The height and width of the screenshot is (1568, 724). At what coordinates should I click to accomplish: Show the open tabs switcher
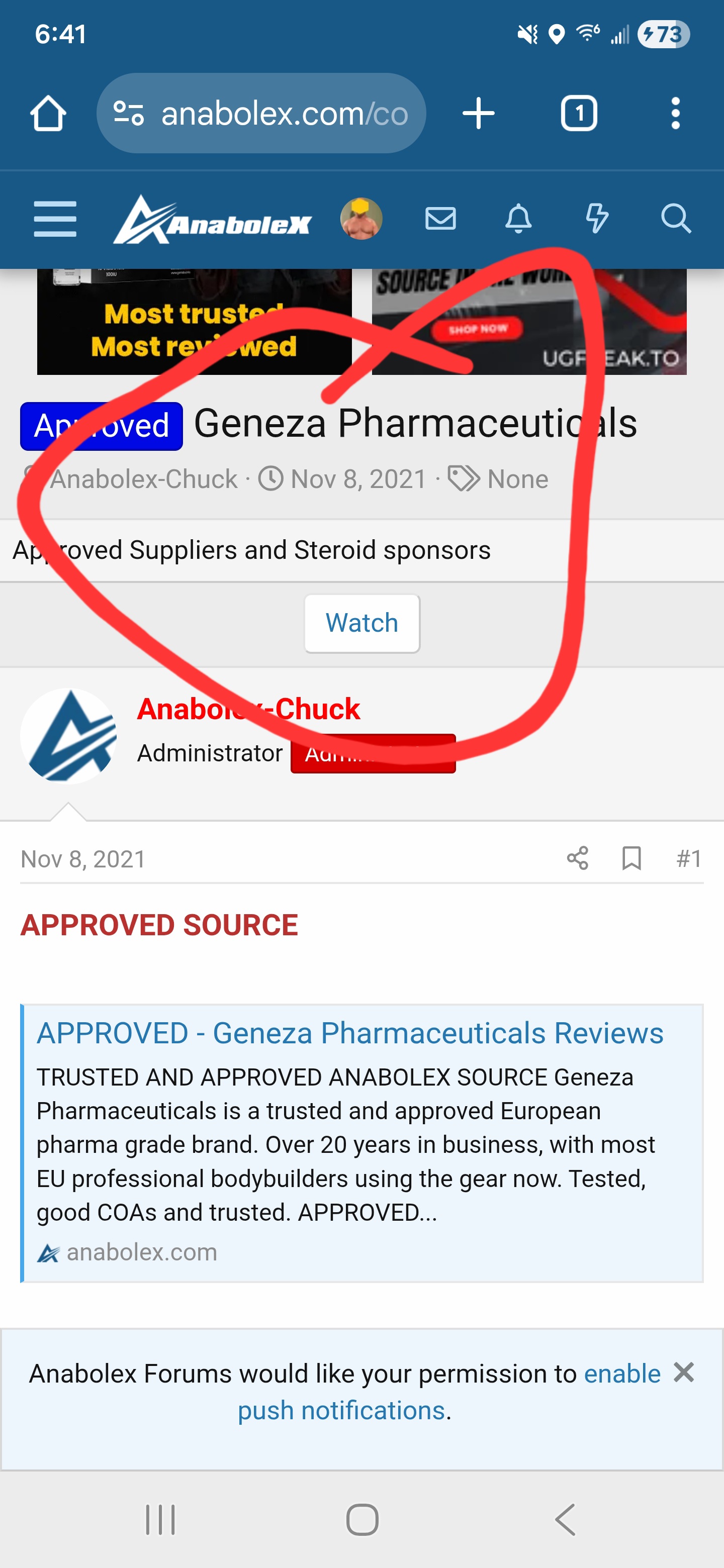579,113
